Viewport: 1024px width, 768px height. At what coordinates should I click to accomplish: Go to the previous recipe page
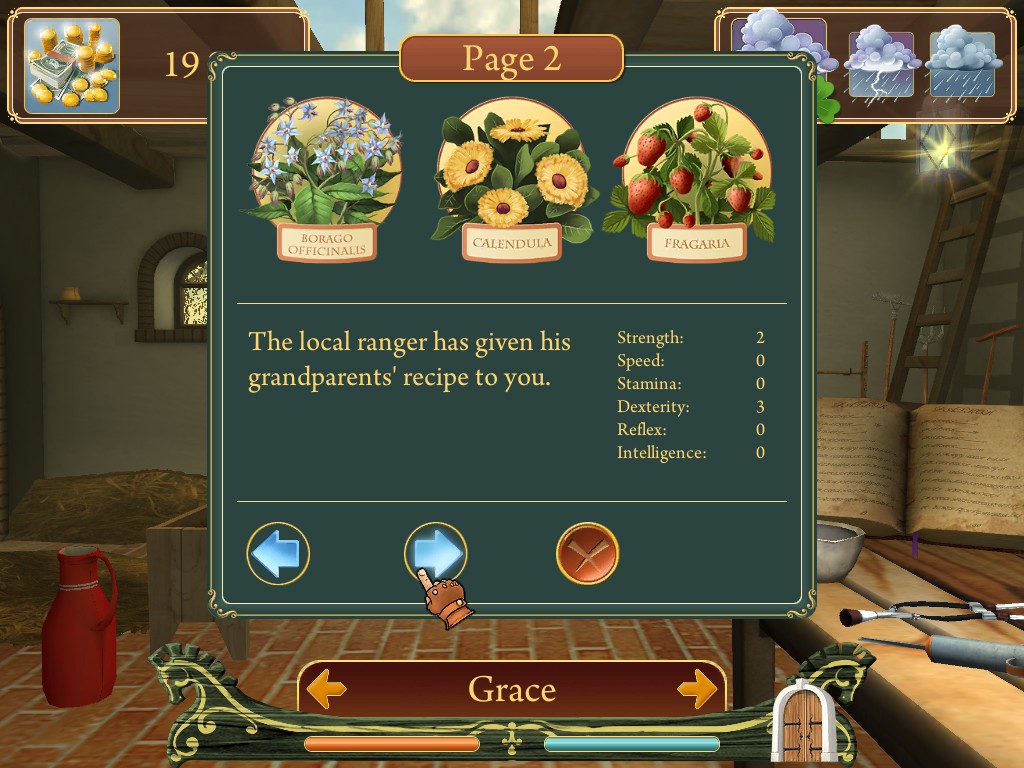[278, 553]
